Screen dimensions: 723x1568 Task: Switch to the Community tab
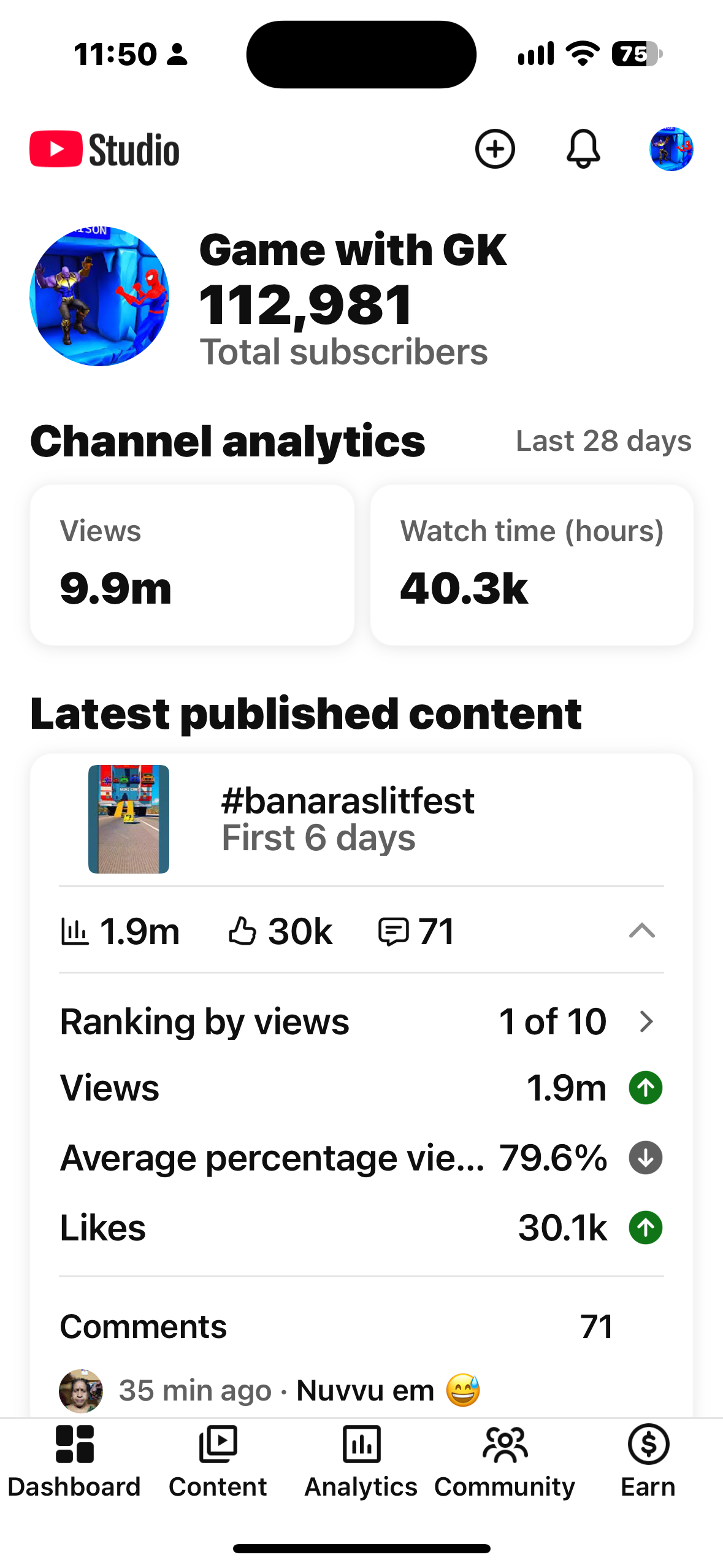pos(505,1463)
